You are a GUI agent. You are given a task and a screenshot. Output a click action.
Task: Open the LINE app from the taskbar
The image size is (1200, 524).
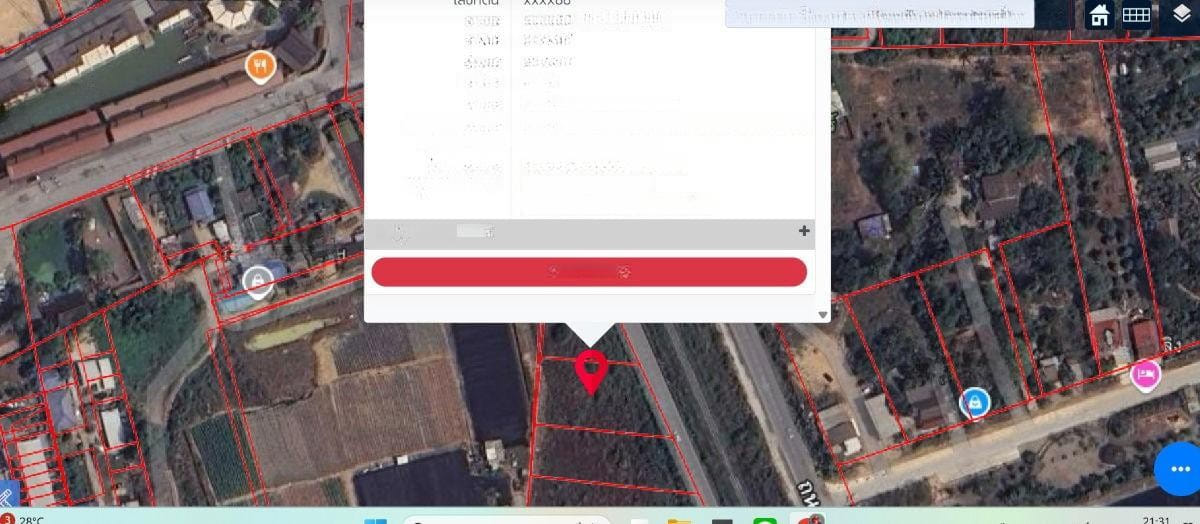click(x=765, y=521)
